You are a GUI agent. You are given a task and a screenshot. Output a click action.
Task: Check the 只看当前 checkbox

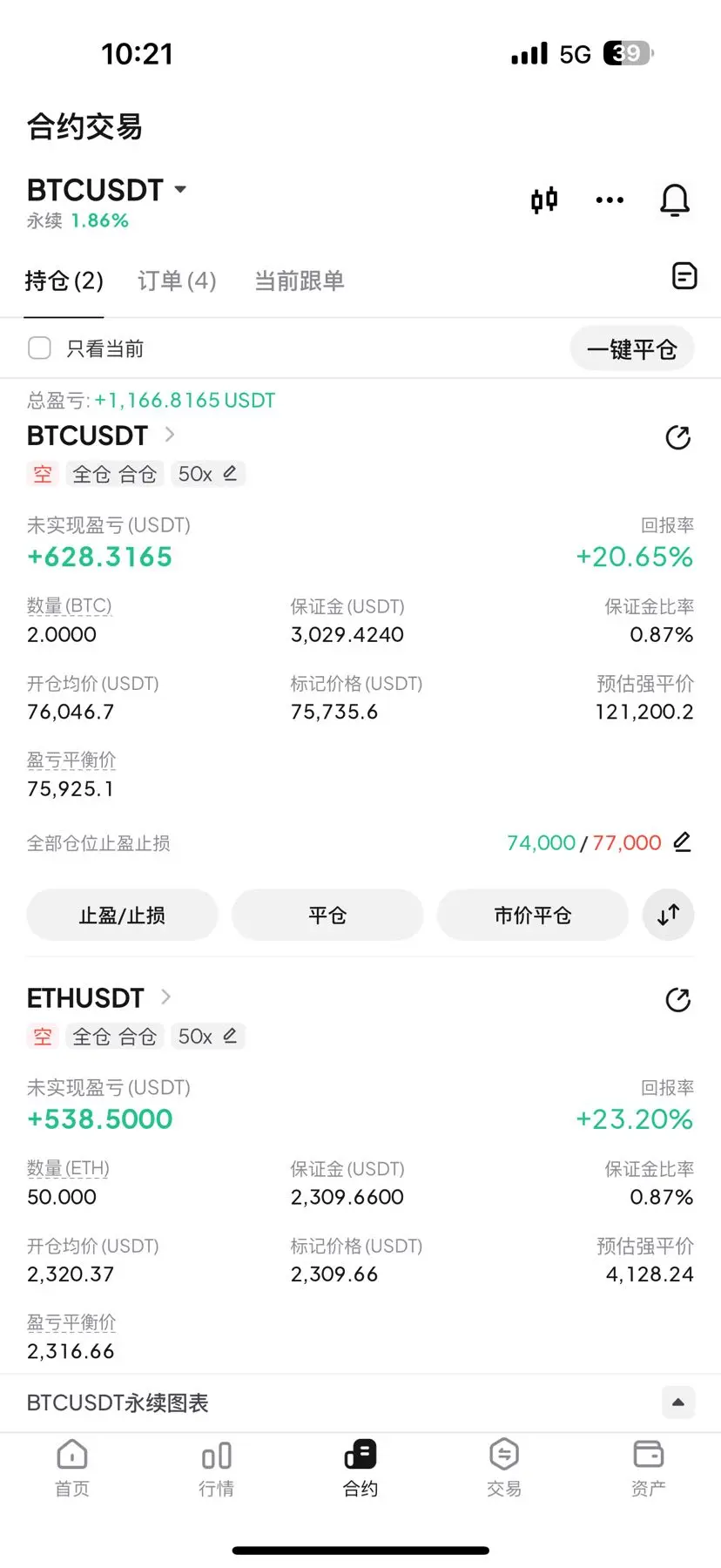click(x=40, y=348)
